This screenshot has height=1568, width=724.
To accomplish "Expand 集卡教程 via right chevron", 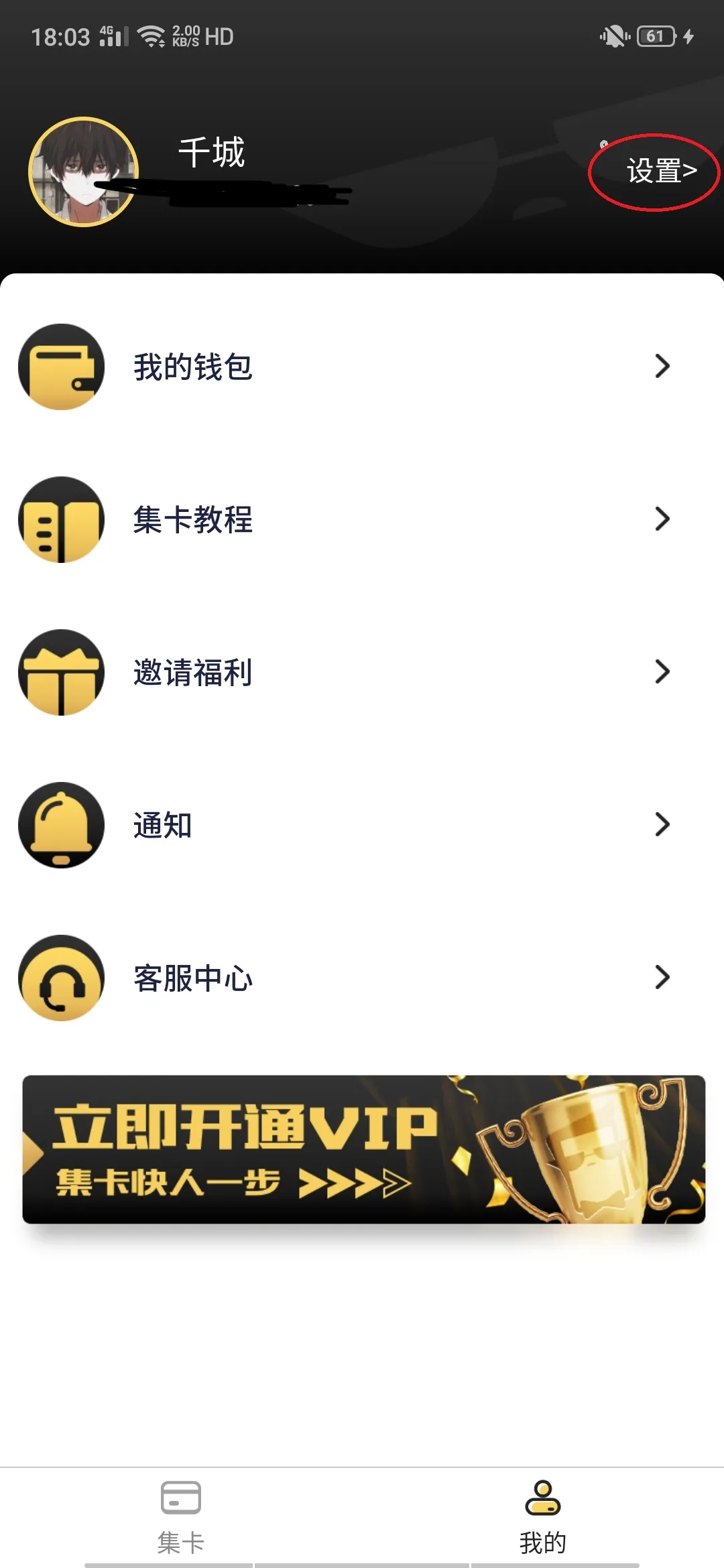I will [662, 519].
